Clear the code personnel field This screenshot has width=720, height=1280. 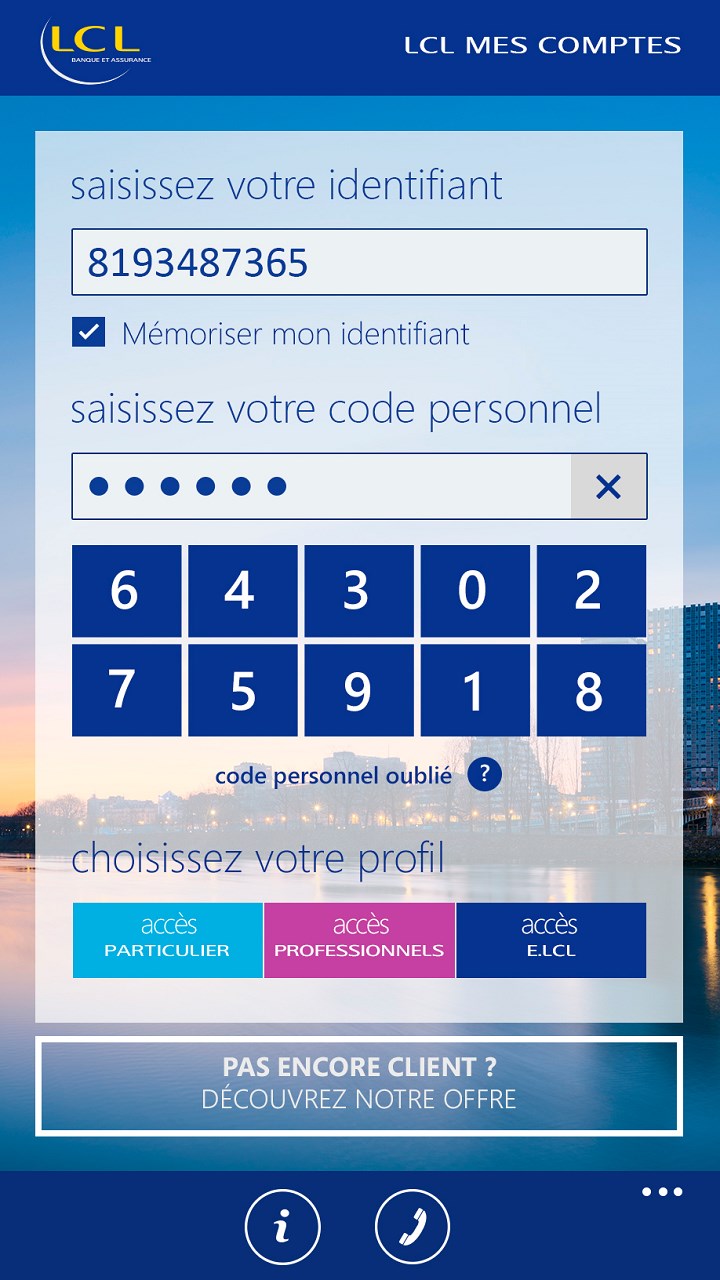point(608,487)
